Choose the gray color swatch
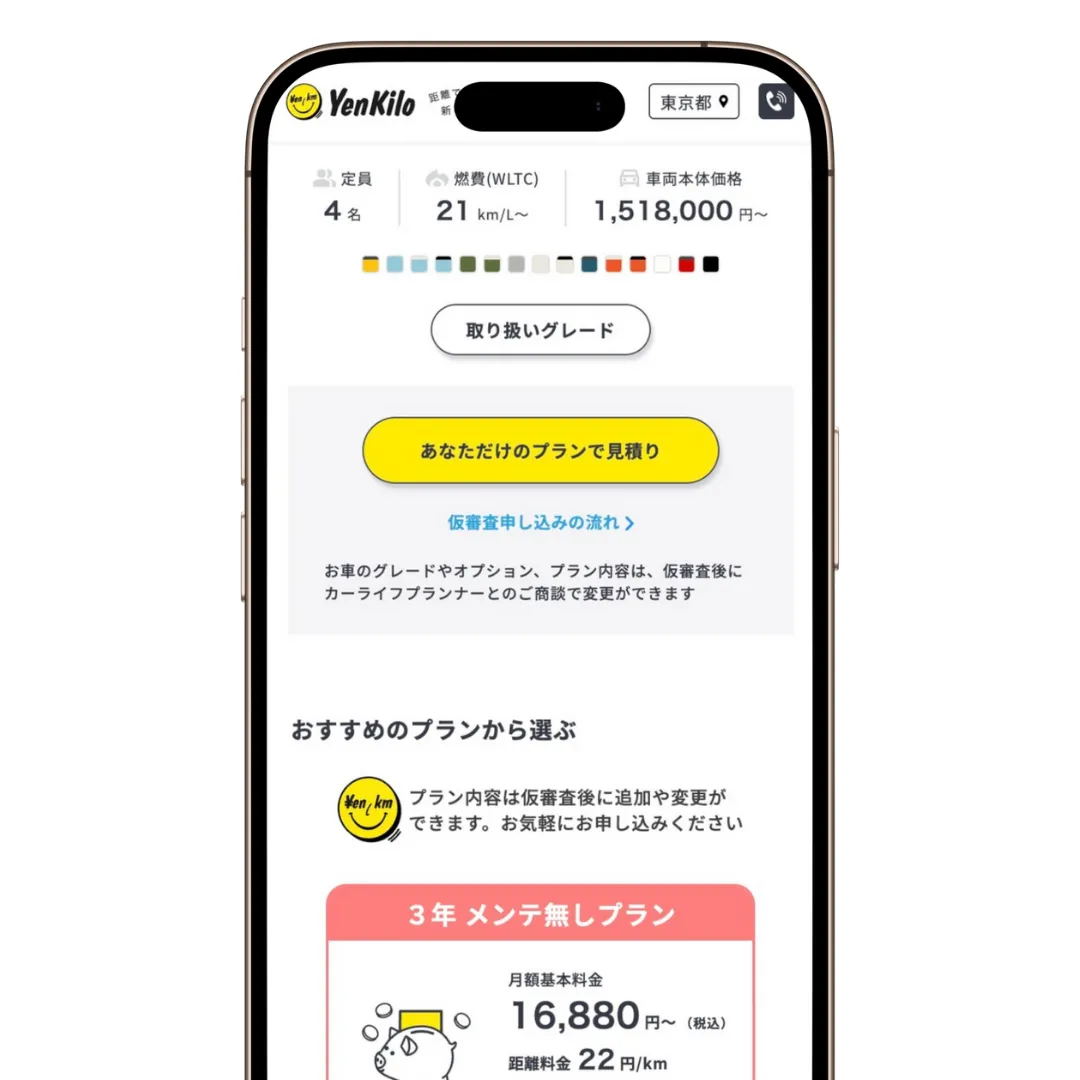1080x1080 pixels. tap(516, 264)
